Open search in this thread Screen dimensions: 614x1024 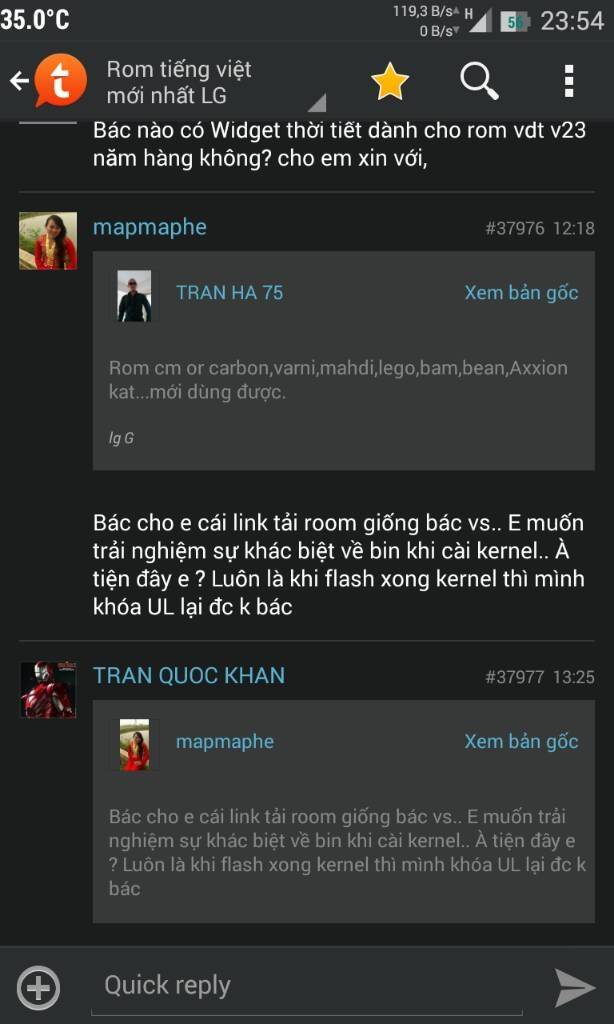point(479,81)
